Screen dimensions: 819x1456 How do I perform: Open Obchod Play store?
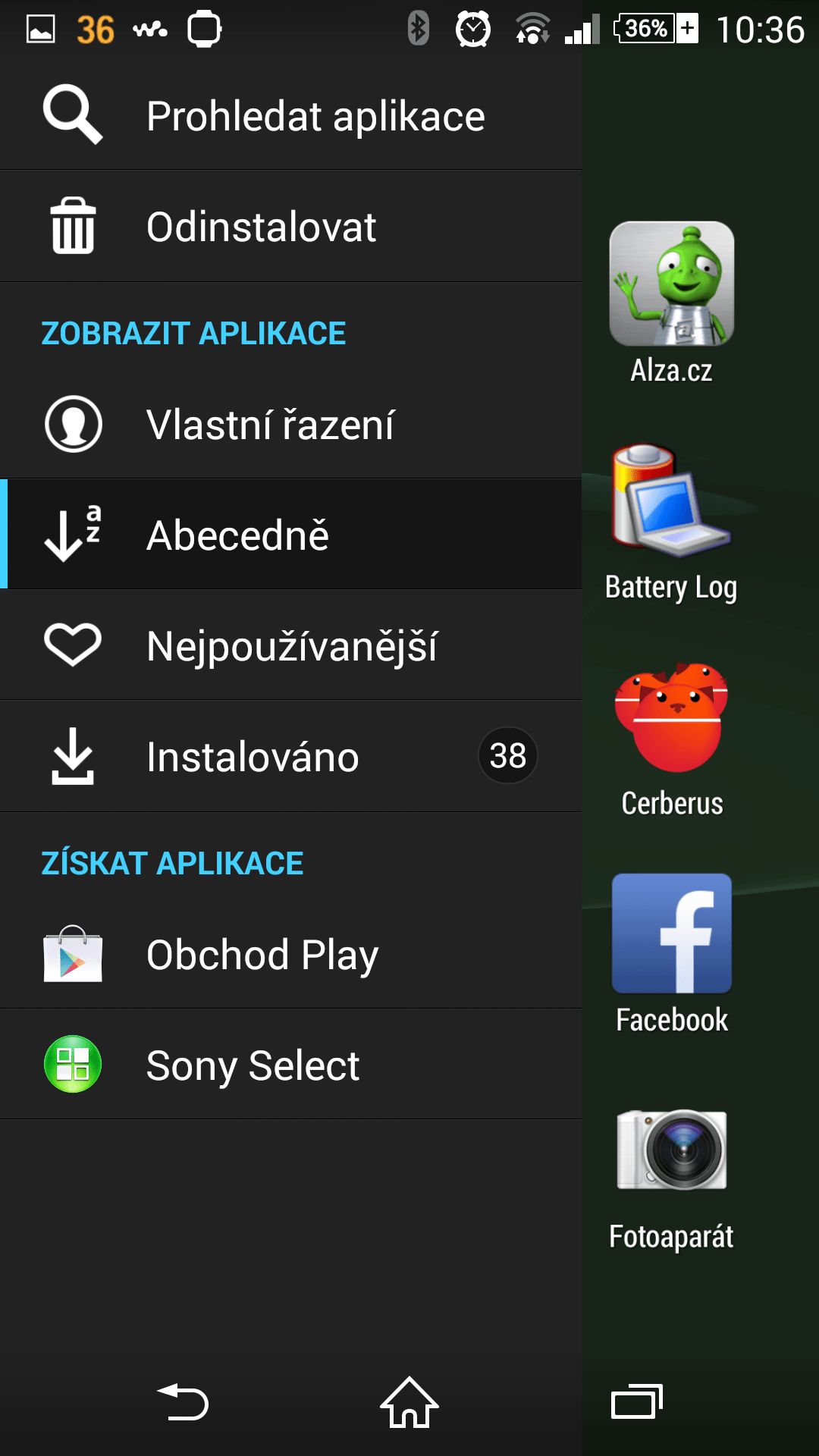pos(291,954)
